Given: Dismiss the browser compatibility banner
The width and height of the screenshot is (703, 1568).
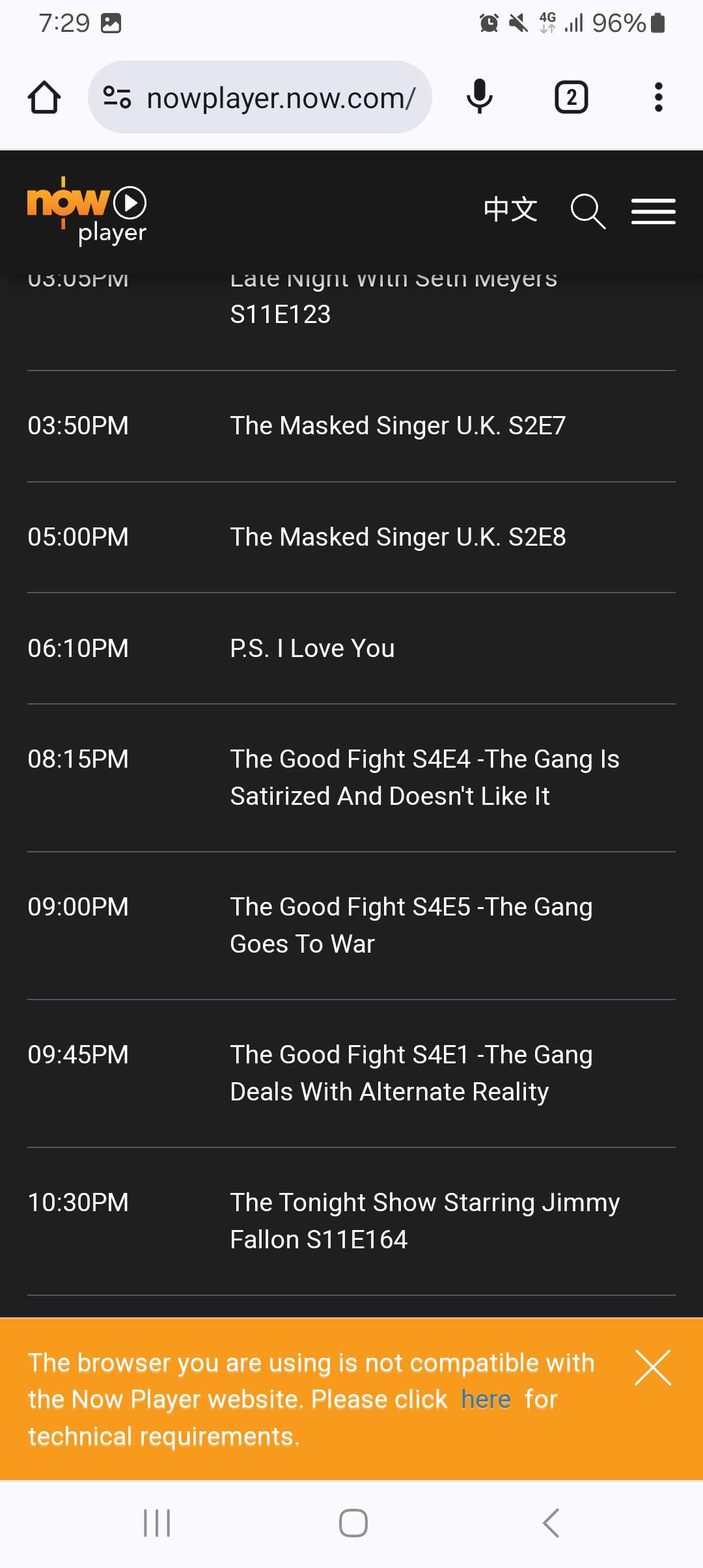Looking at the screenshot, I should pyautogui.click(x=653, y=1367).
